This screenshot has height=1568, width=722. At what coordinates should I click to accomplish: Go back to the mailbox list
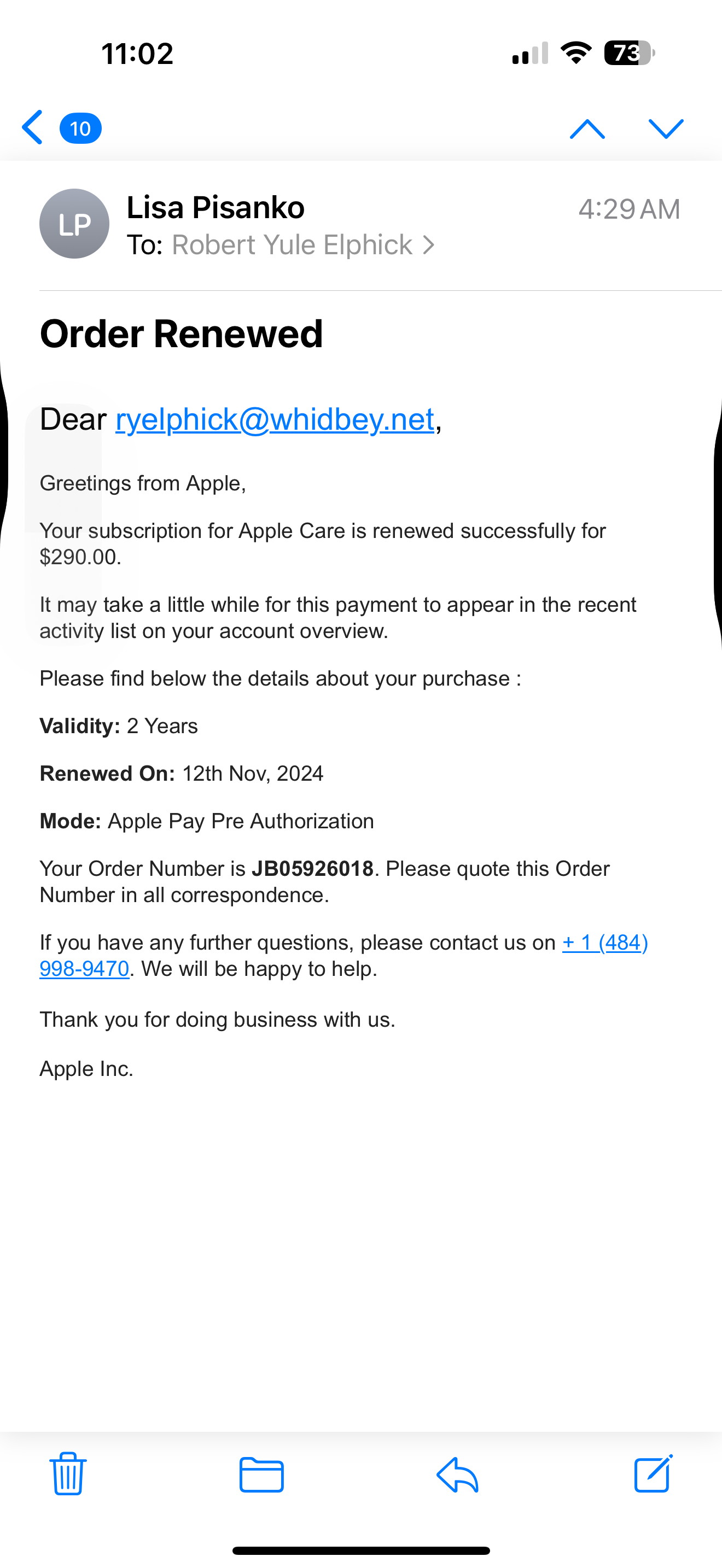33,128
